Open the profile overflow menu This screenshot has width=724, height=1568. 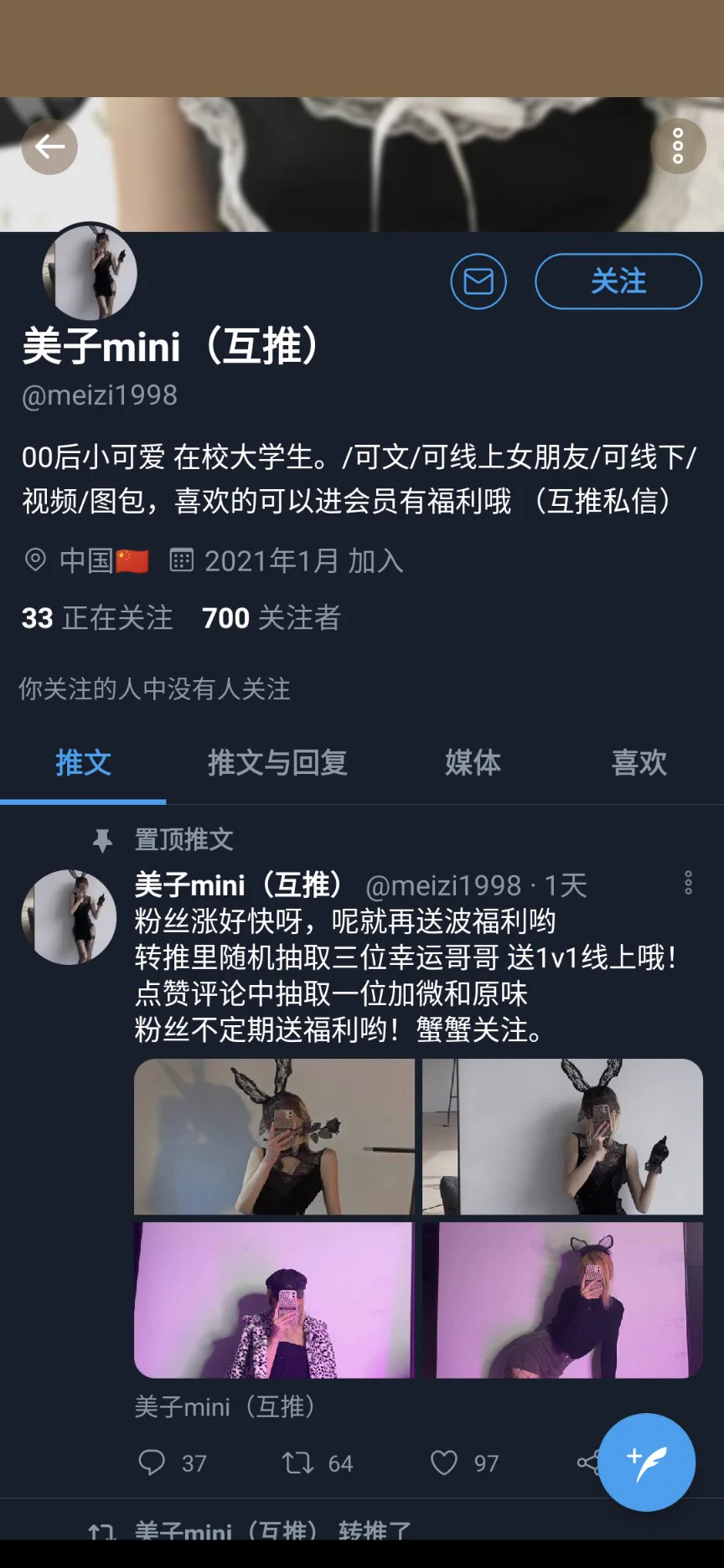678,147
